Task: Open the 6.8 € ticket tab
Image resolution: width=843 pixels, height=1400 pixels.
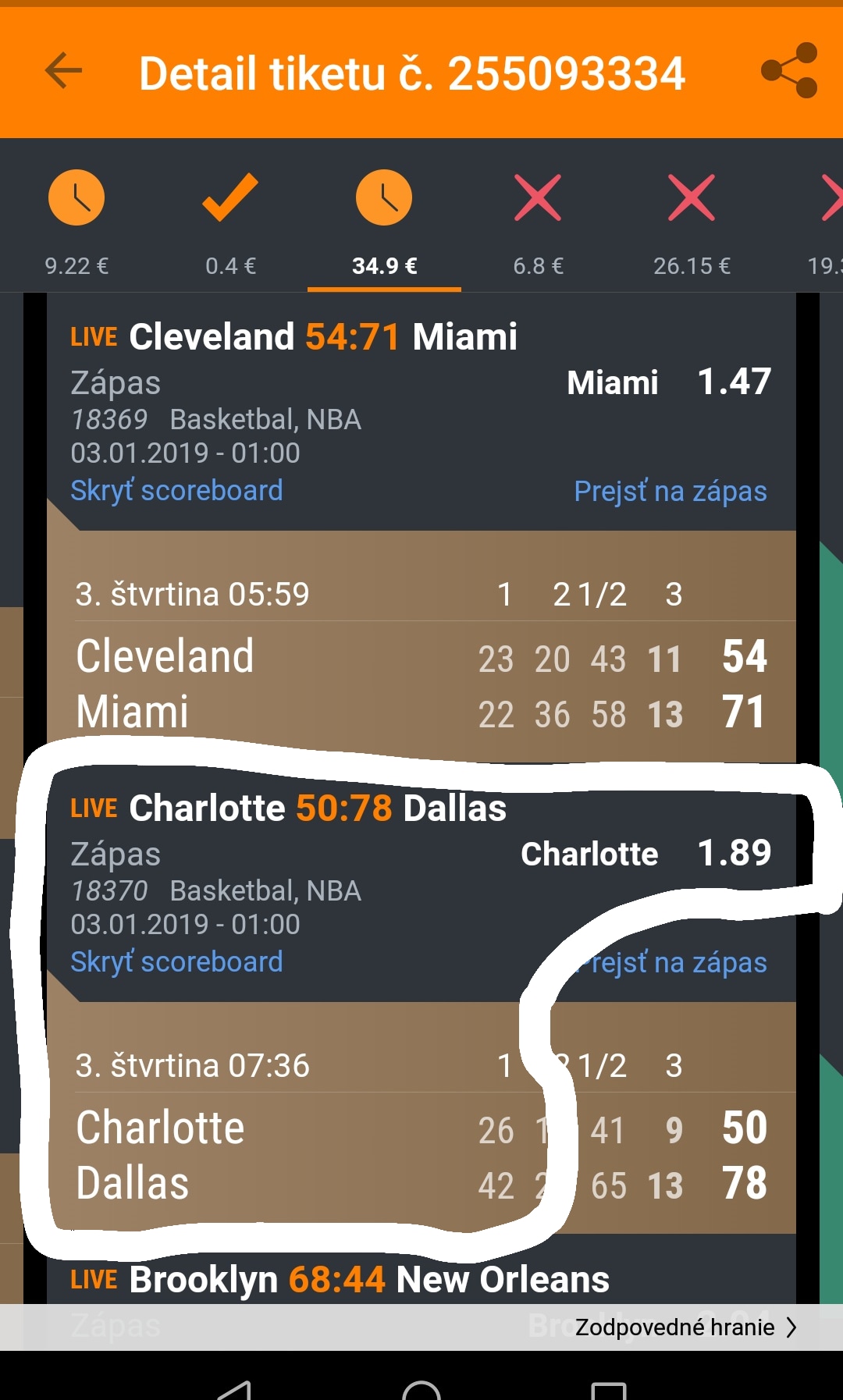Action: click(538, 219)
